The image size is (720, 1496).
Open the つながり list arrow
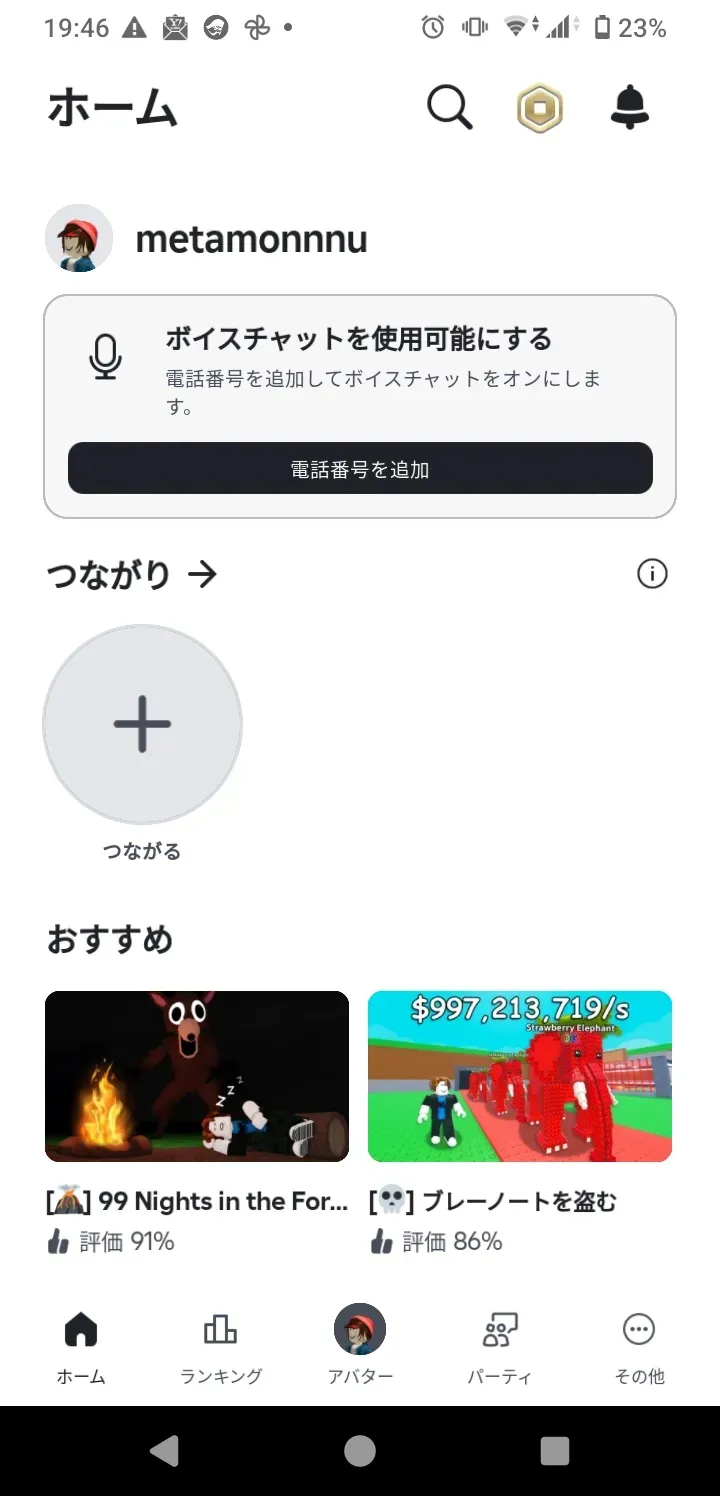coord(202,575)
